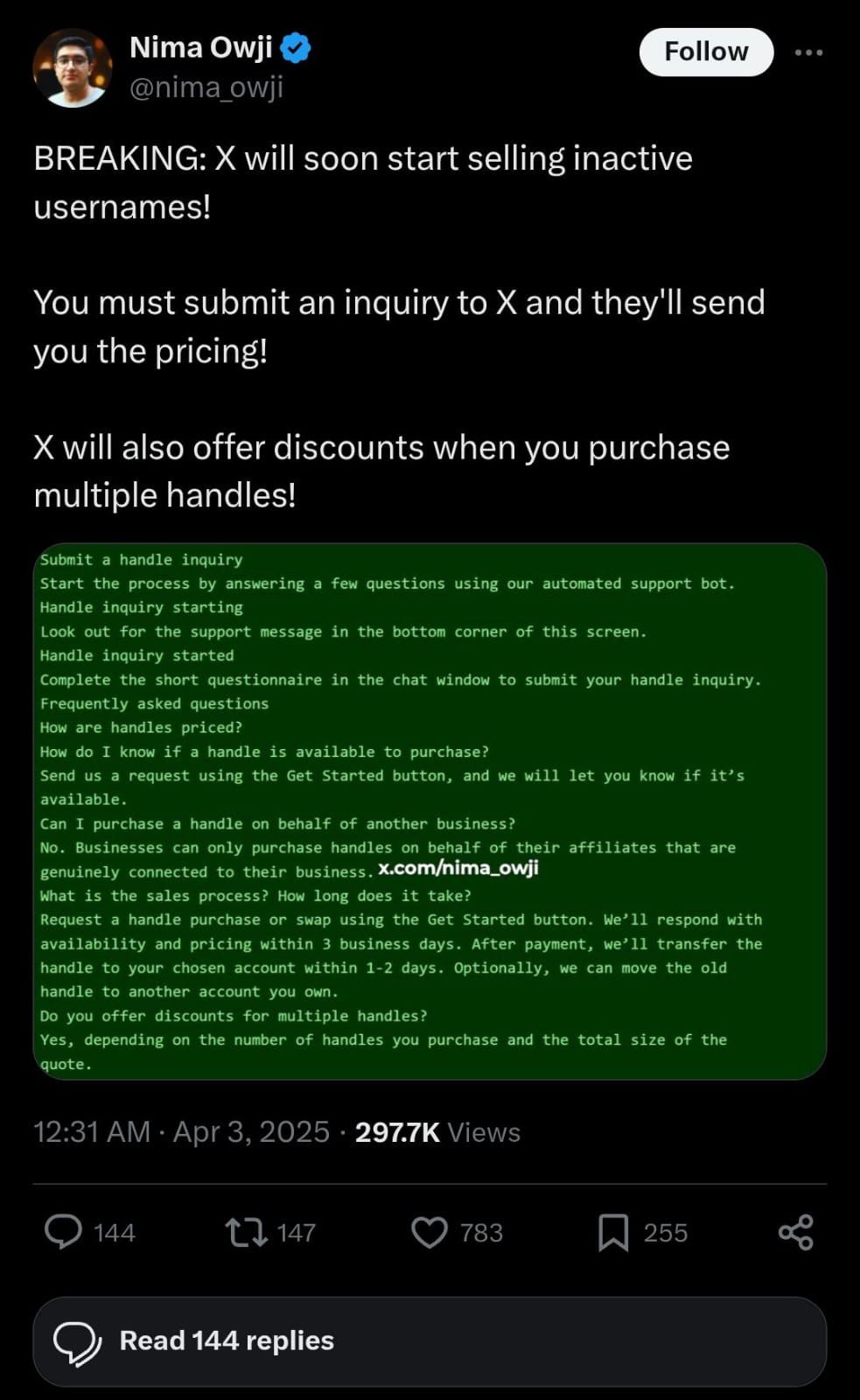Read 144 replies
This screenshot has width=860, height=1400.
coord(429,1340)
